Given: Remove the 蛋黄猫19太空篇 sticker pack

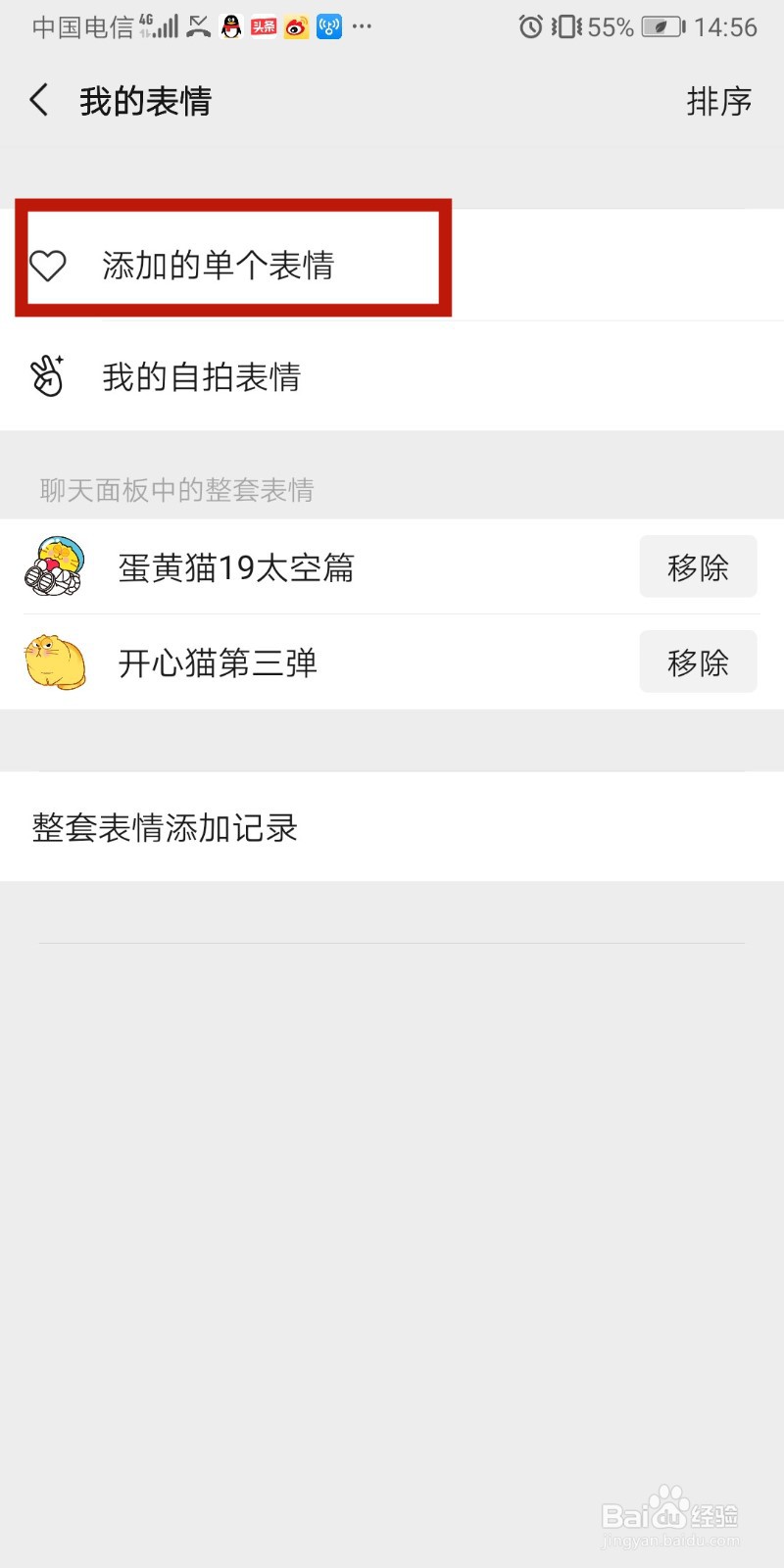Looking at the screenshot, I should [x=698, y=566].
